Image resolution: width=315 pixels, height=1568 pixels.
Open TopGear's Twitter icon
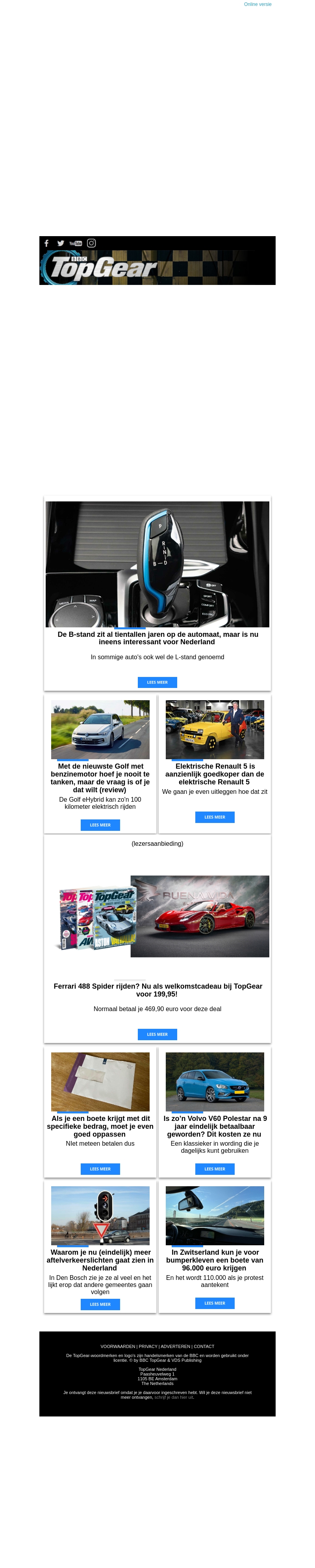pyautogui.click(x=60, y=243)
